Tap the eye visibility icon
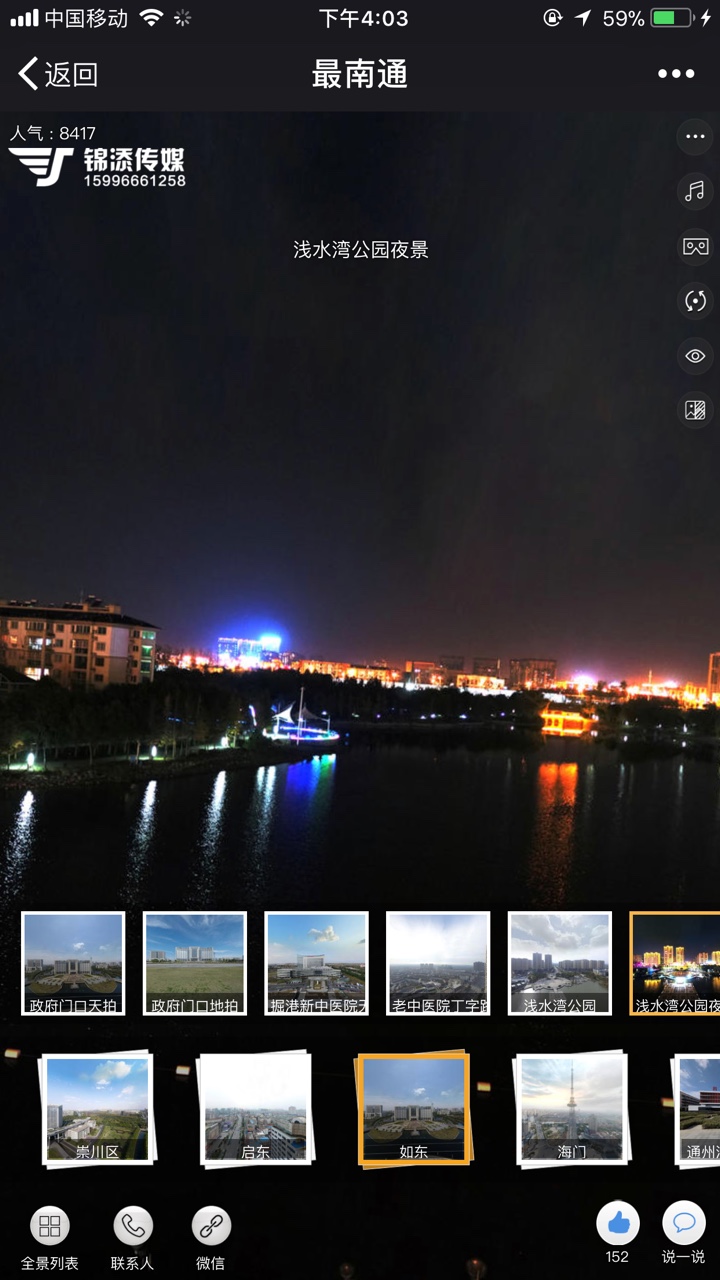Viewport: 720px width, 1280px height. (695, 356)
